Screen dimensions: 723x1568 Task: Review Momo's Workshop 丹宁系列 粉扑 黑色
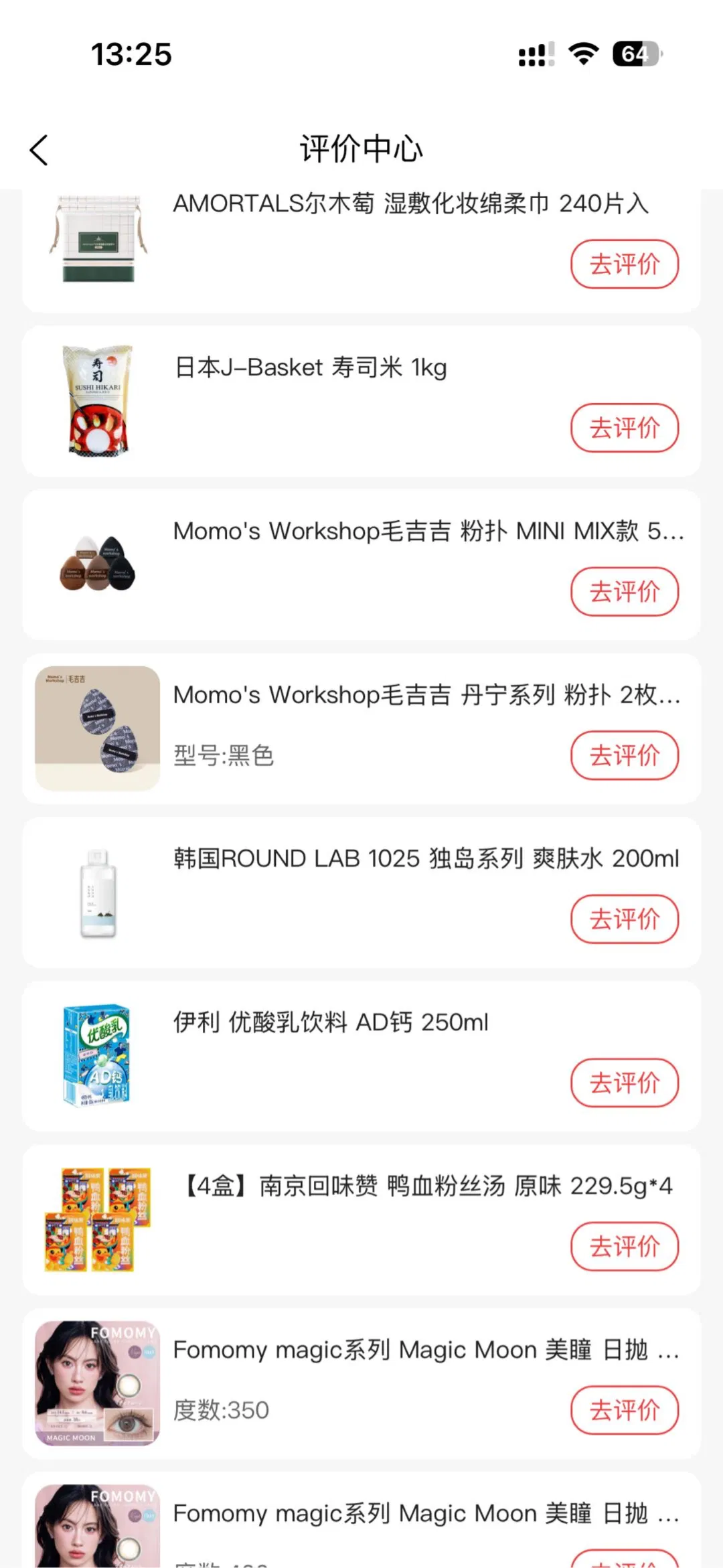624,756
